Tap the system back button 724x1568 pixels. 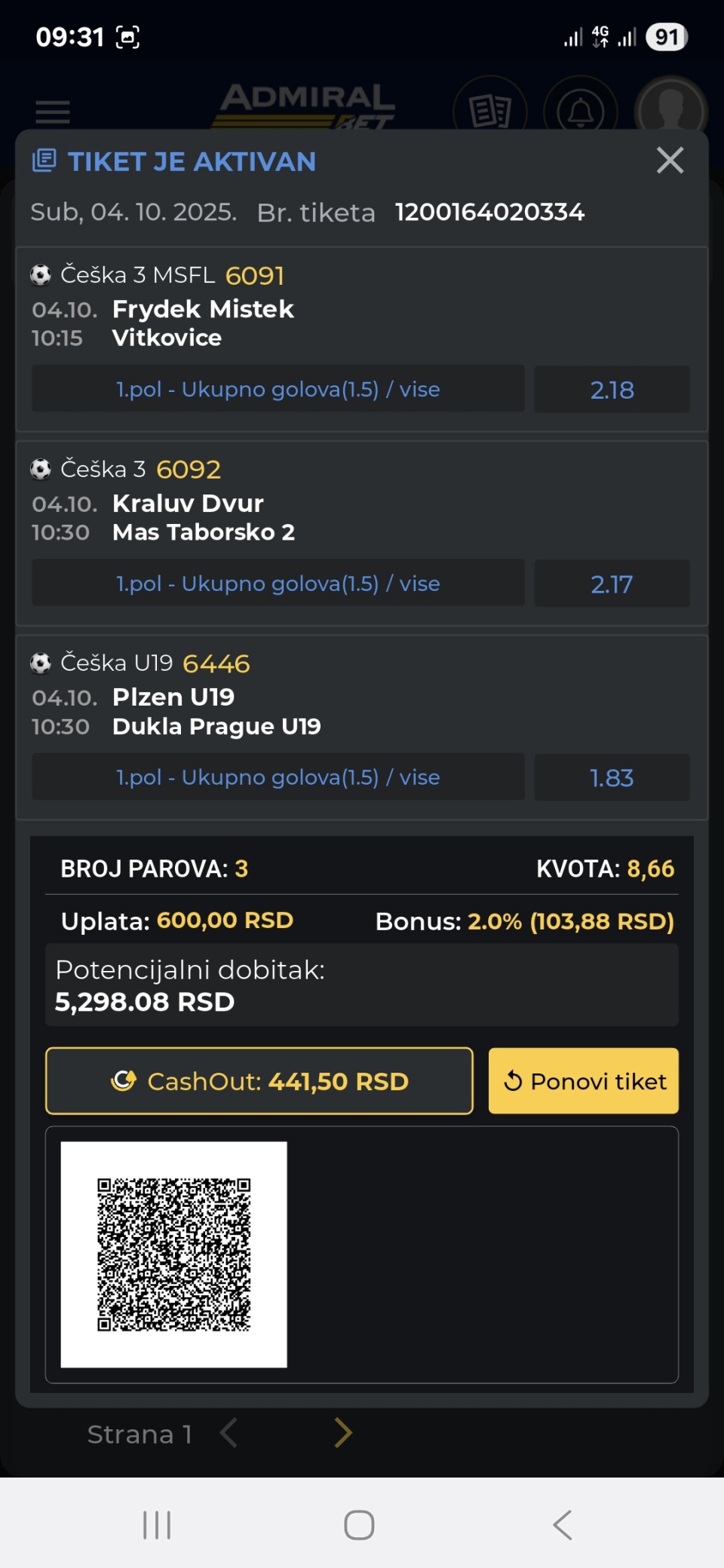tap(563, 1525)
